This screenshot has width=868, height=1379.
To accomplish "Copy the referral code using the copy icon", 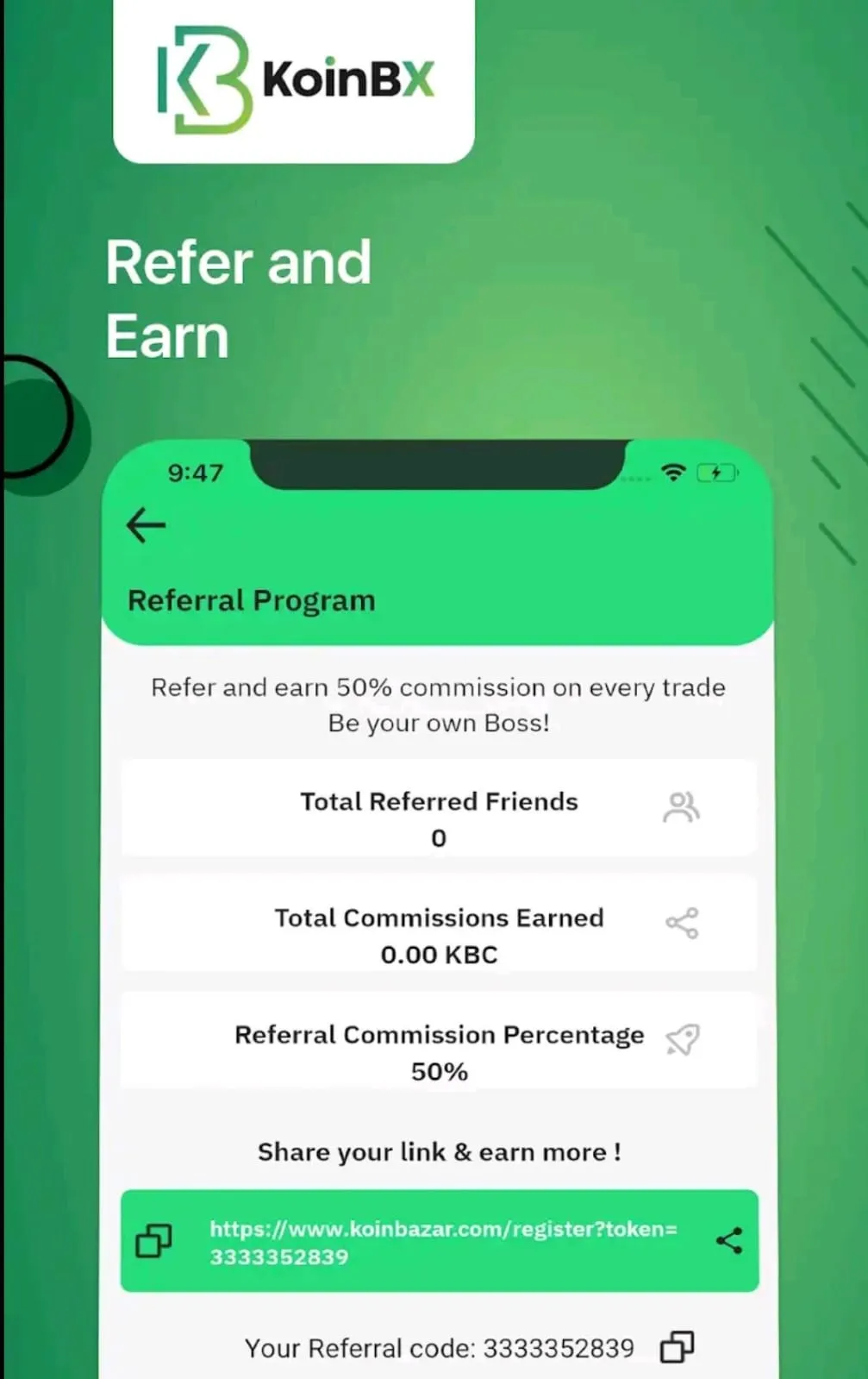I will tap(678, 1346).
